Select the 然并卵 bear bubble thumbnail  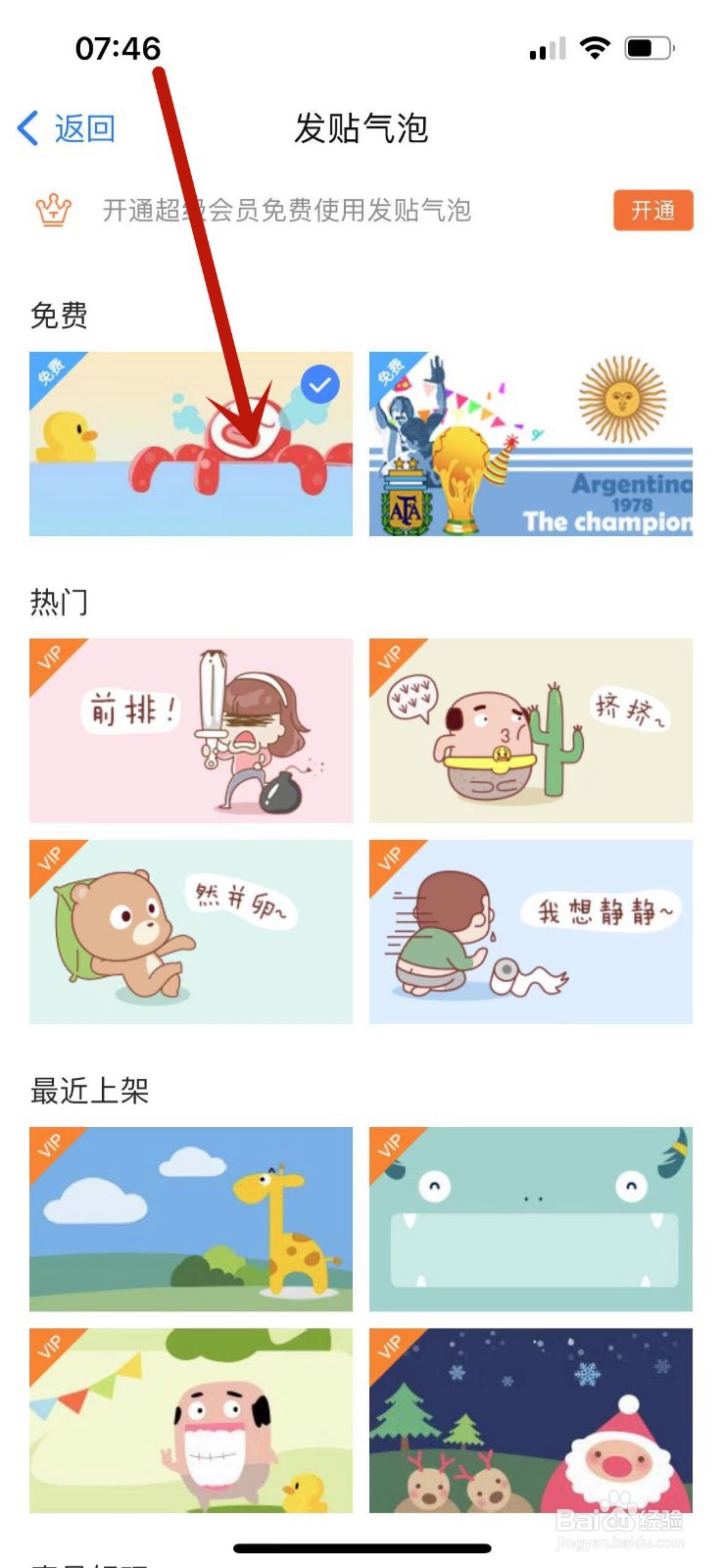(189, 932)
